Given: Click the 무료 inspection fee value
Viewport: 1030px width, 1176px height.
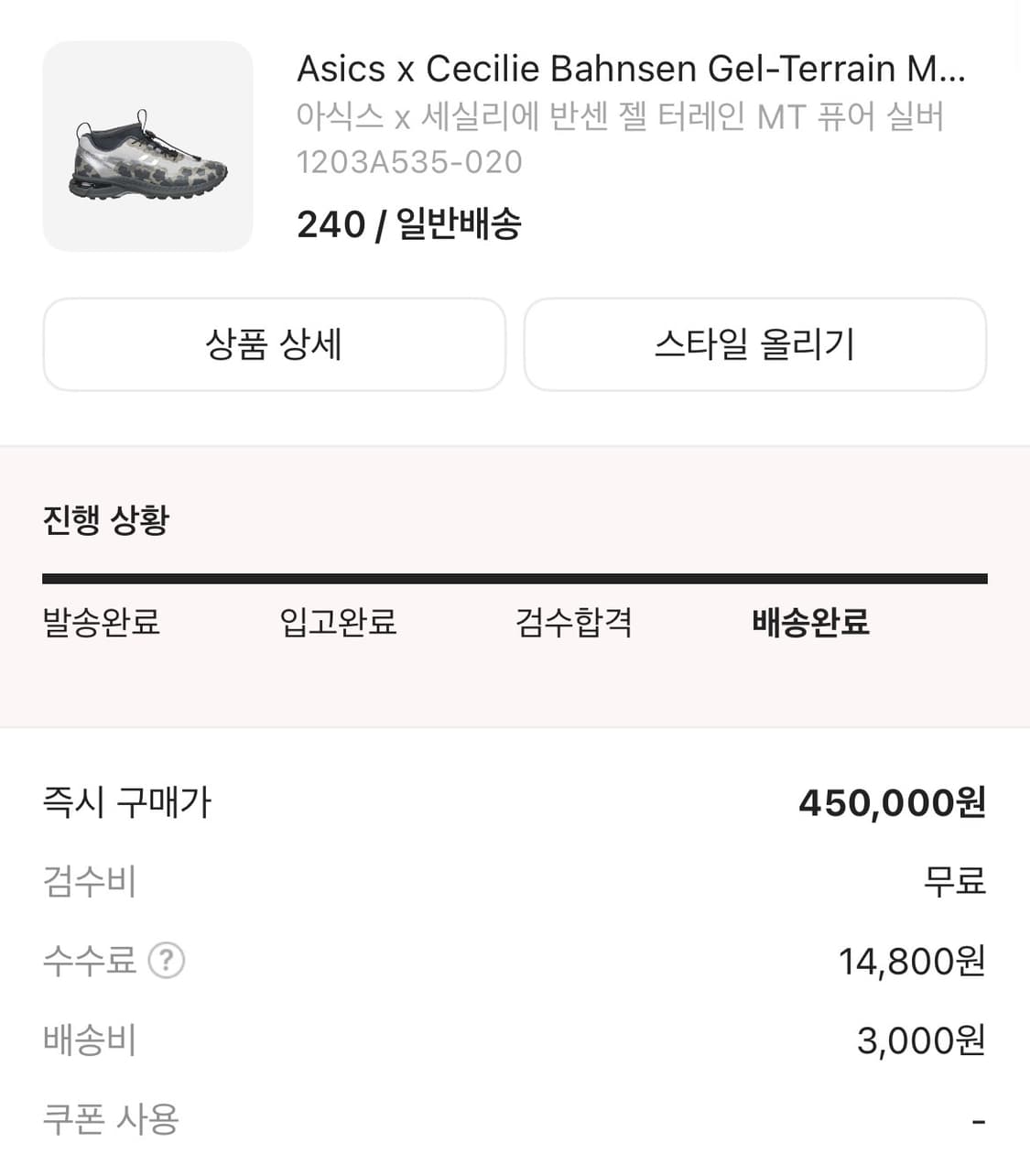Looking at the screenshot, I should click(956, 882).
